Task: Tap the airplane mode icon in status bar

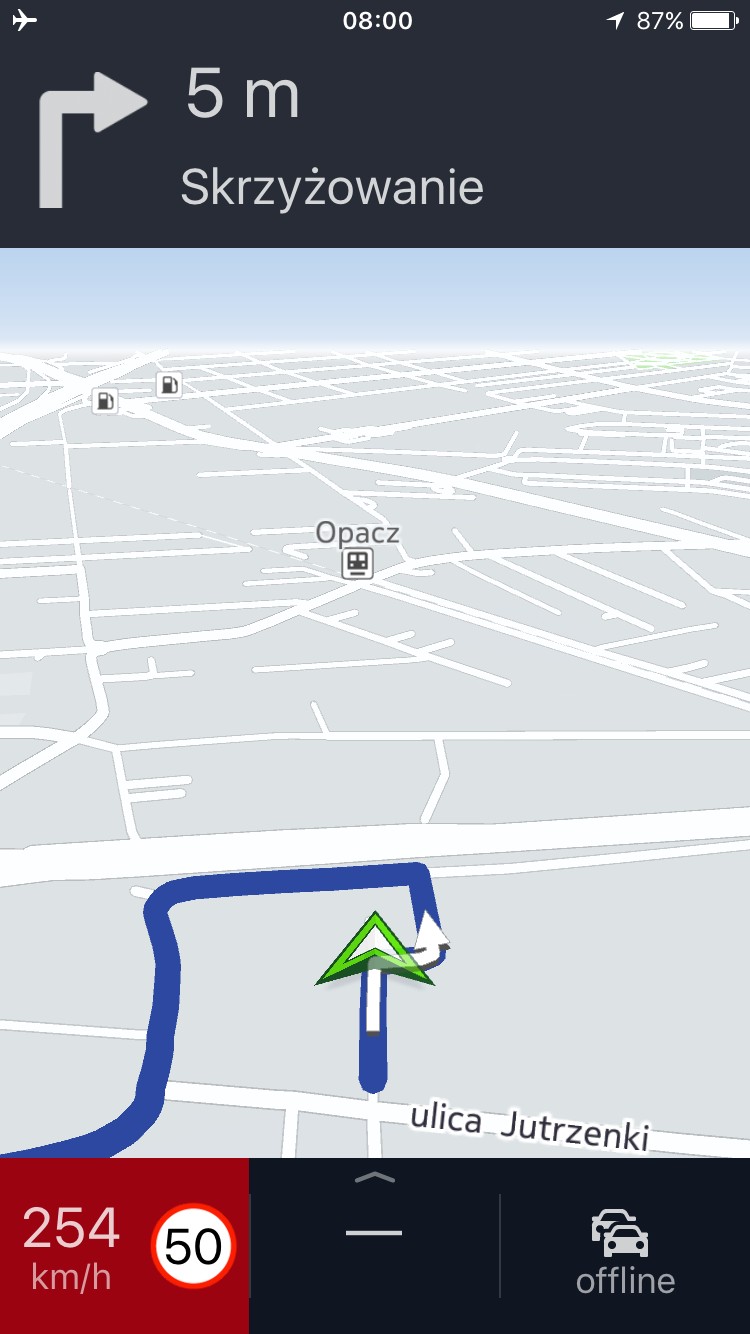Action: (23, 18)
